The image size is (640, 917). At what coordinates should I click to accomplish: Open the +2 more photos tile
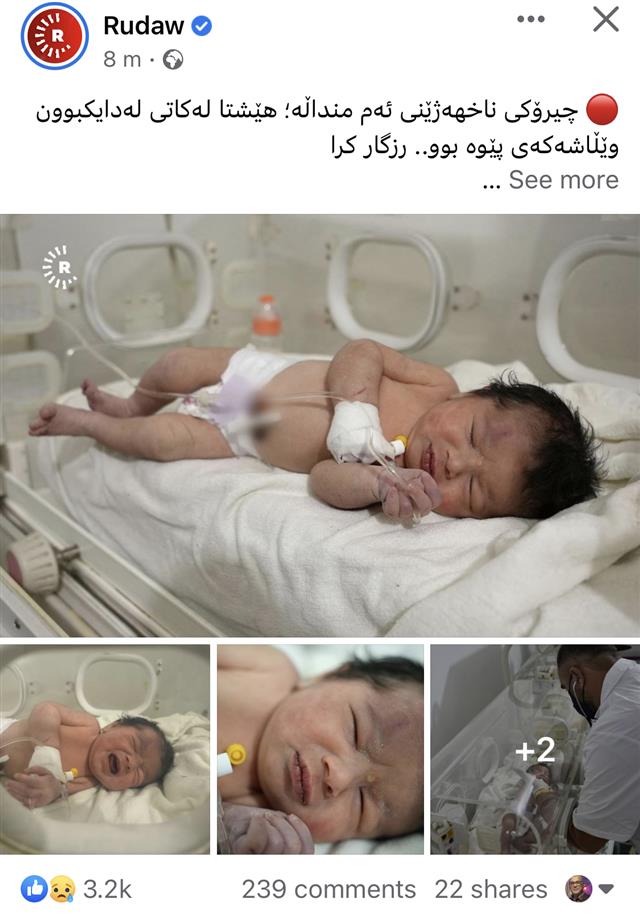point(535,749)
